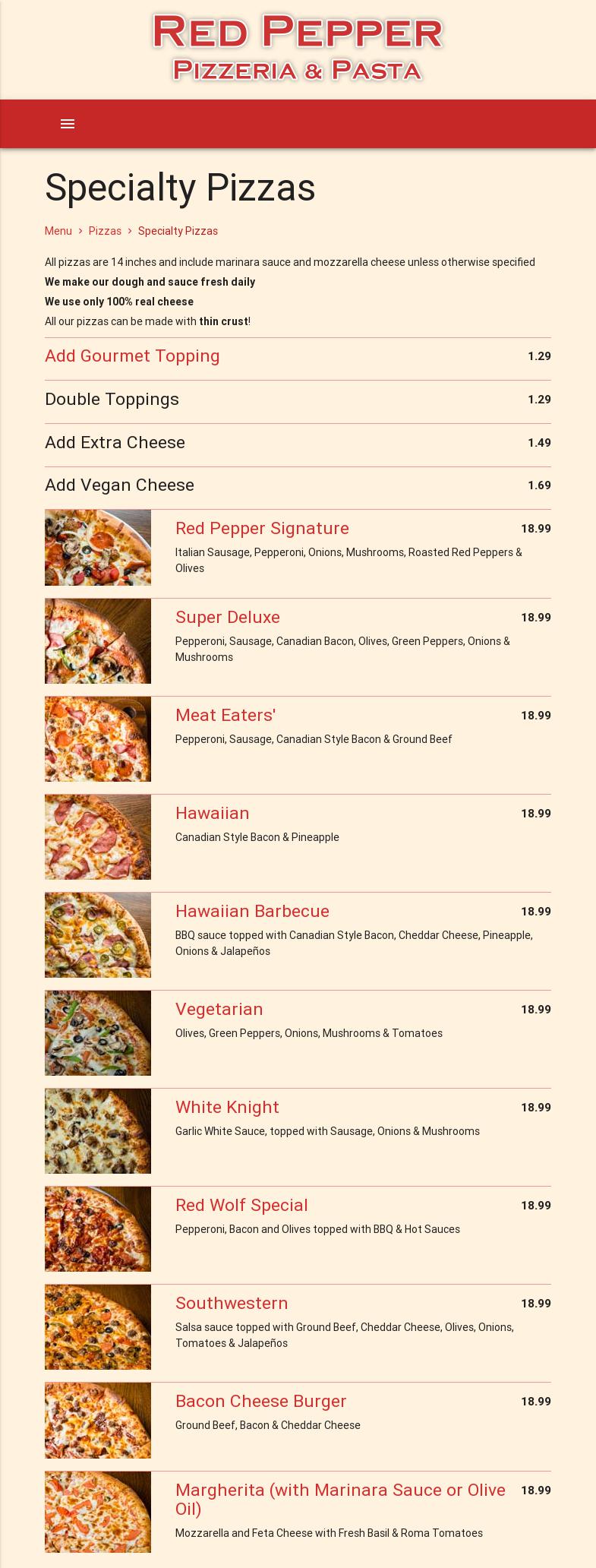Tap the Red Pepper Signature pizza photo

[x=98, y=548]
